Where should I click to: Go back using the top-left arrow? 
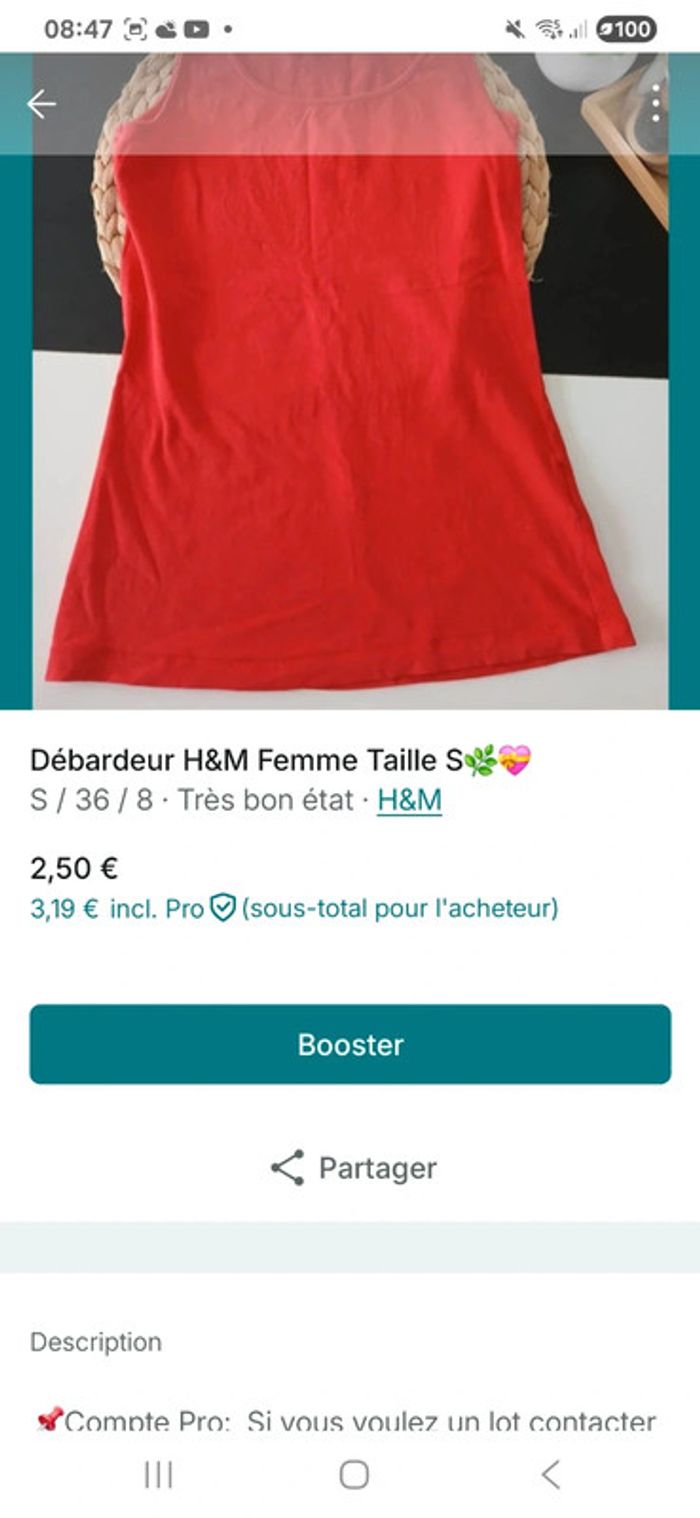[41, 104]
